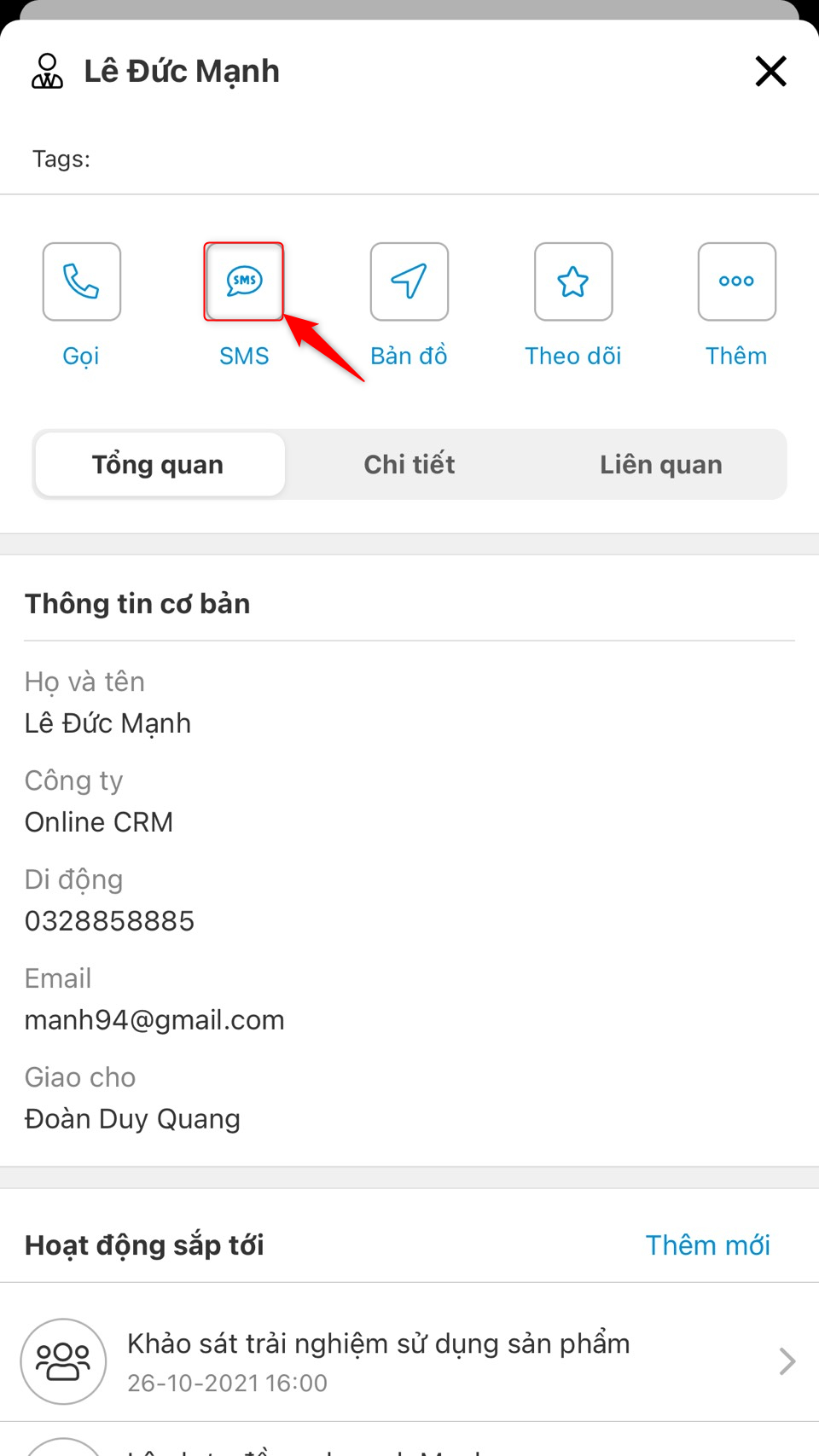
Task: Open Bản đồ map location
Action: tap(409, 282)
